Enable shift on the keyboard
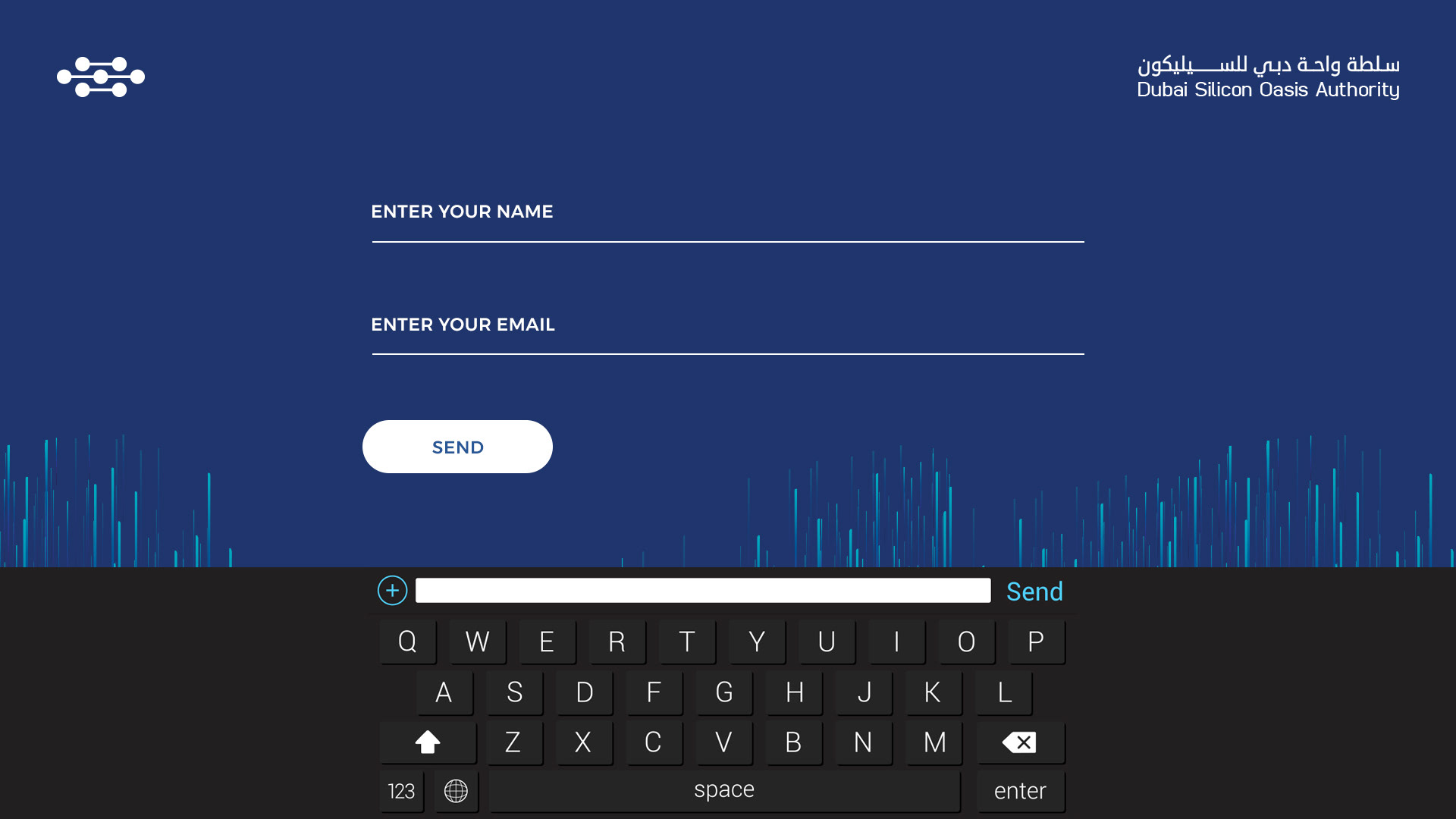This screenshot has height=819, width=1456. [x=428, y=742]
